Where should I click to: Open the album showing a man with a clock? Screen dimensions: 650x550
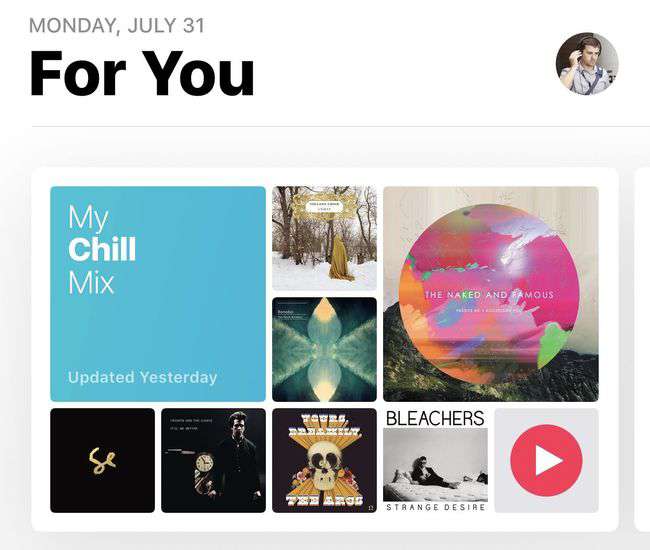214,460
